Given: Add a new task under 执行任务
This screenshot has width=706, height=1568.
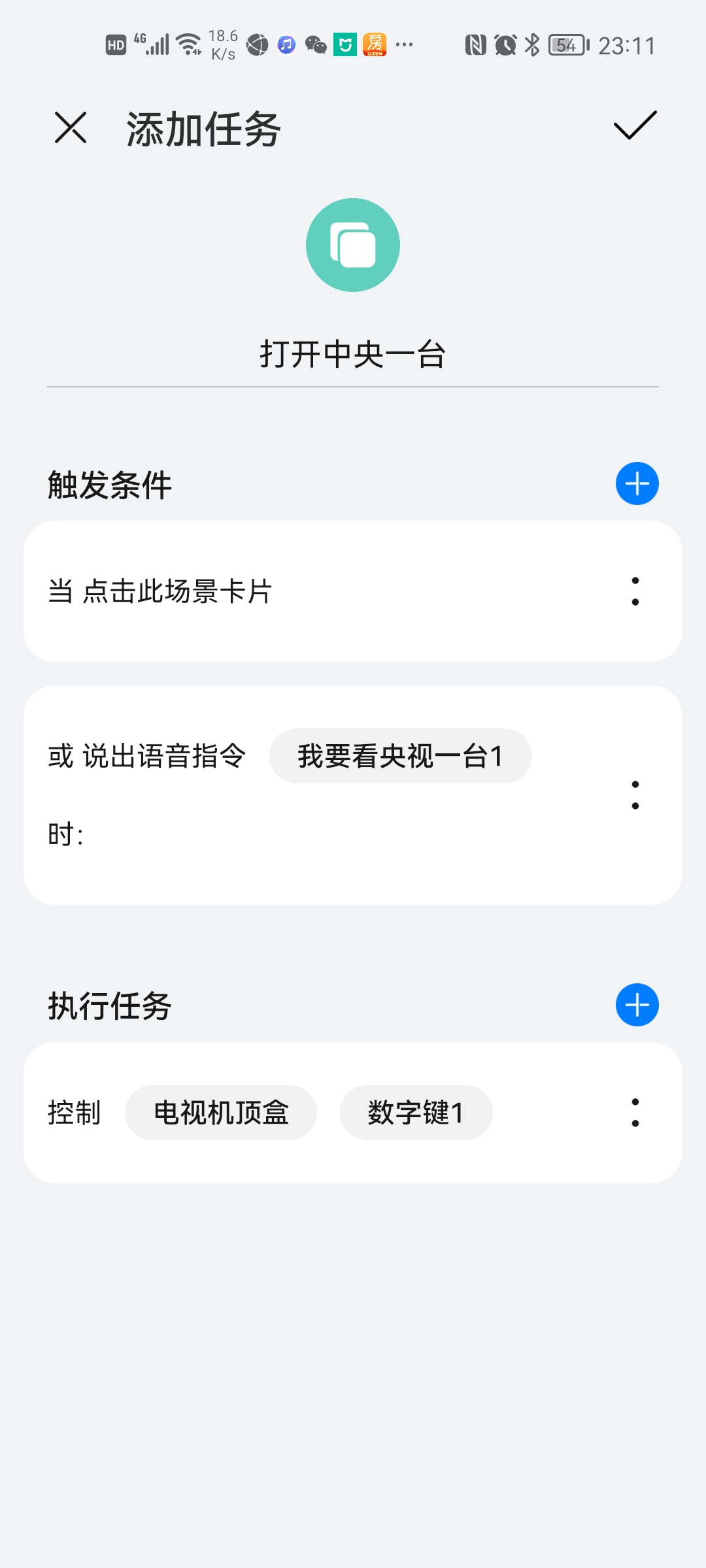Looking at the screenshot, I should (x=636, y=1005).
